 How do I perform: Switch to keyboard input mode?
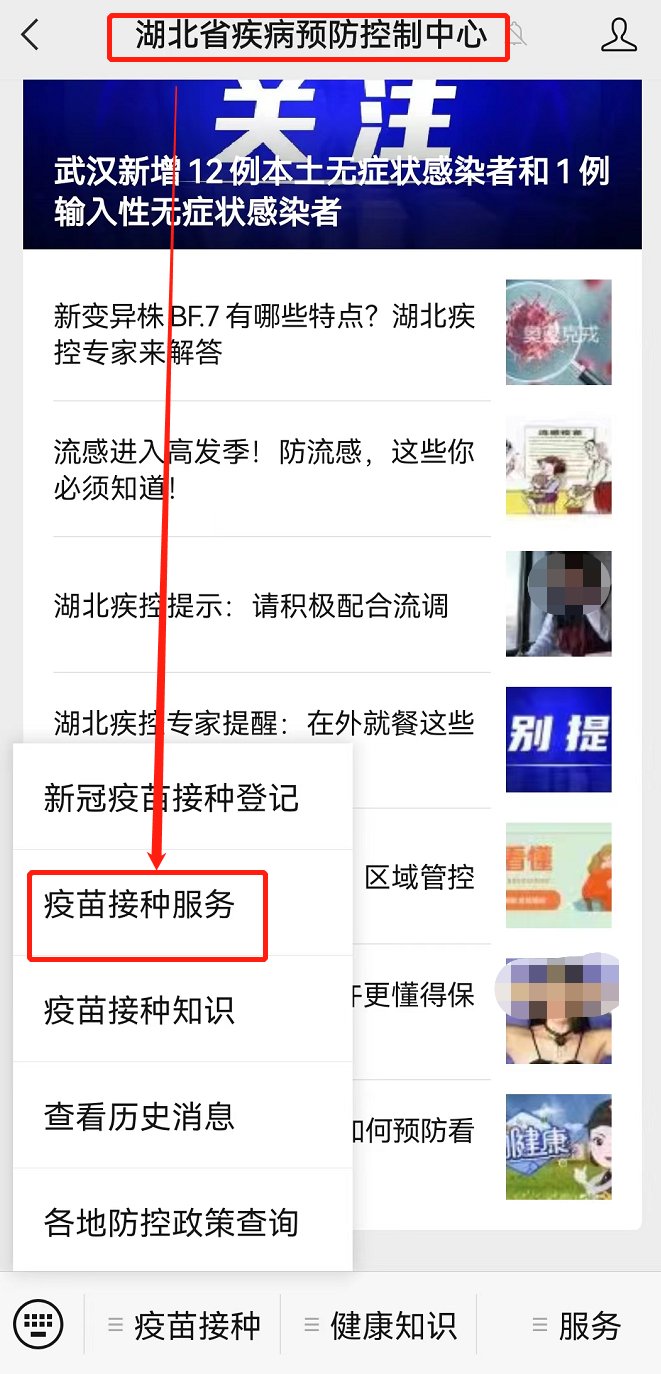click(x=38, y=1325)
